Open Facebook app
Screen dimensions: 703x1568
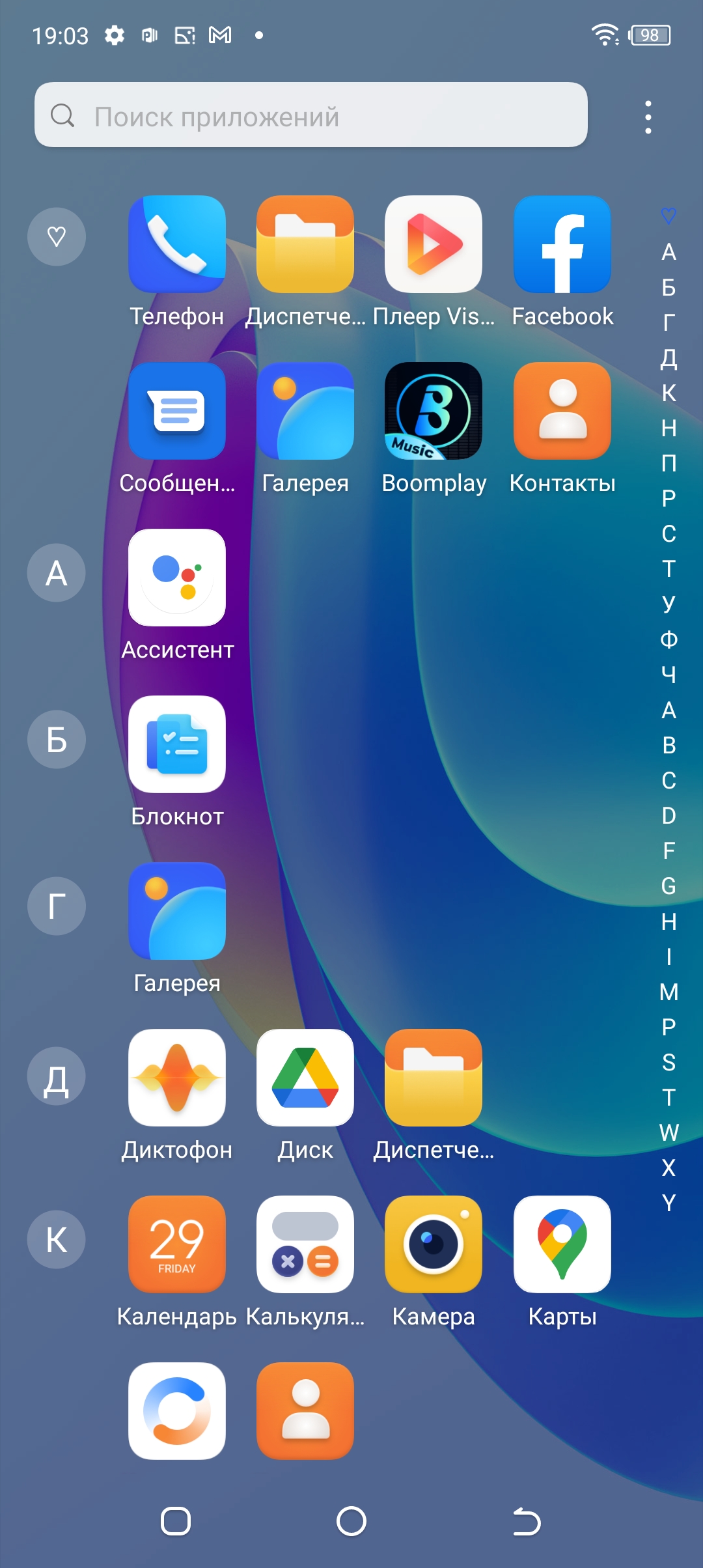click(x=562, y=244)
